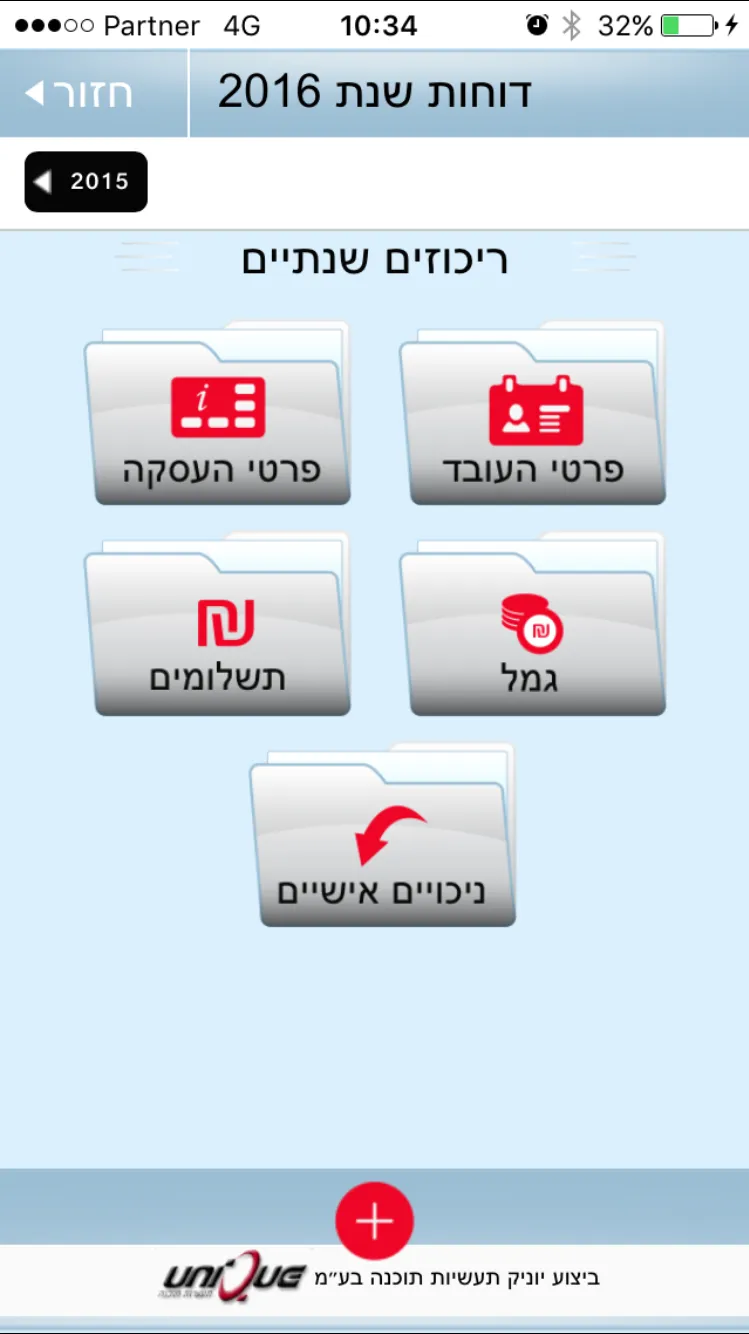
Task: Open the פרטי העסקה folder
Action: (220, 420)
